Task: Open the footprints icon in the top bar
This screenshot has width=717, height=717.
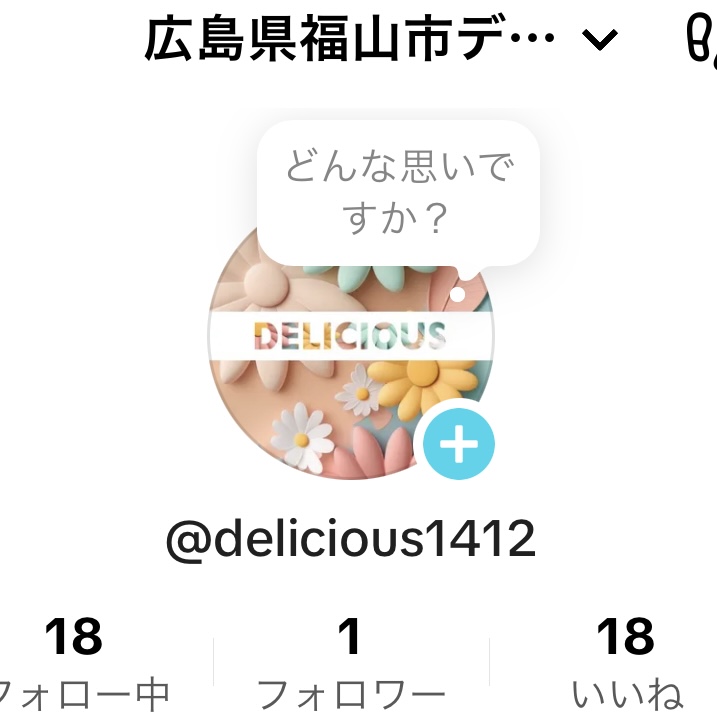Action: (704, 43)
